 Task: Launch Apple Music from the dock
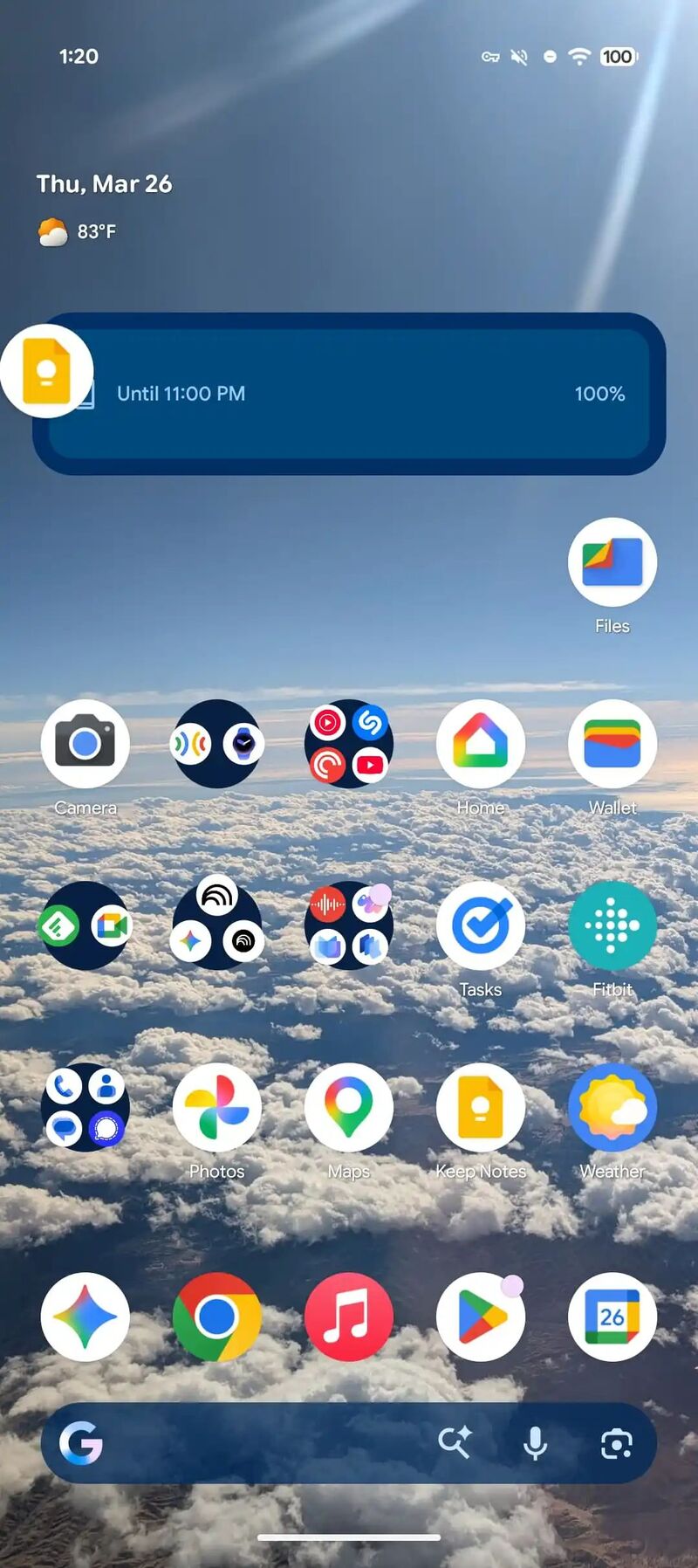[348, 1317]
